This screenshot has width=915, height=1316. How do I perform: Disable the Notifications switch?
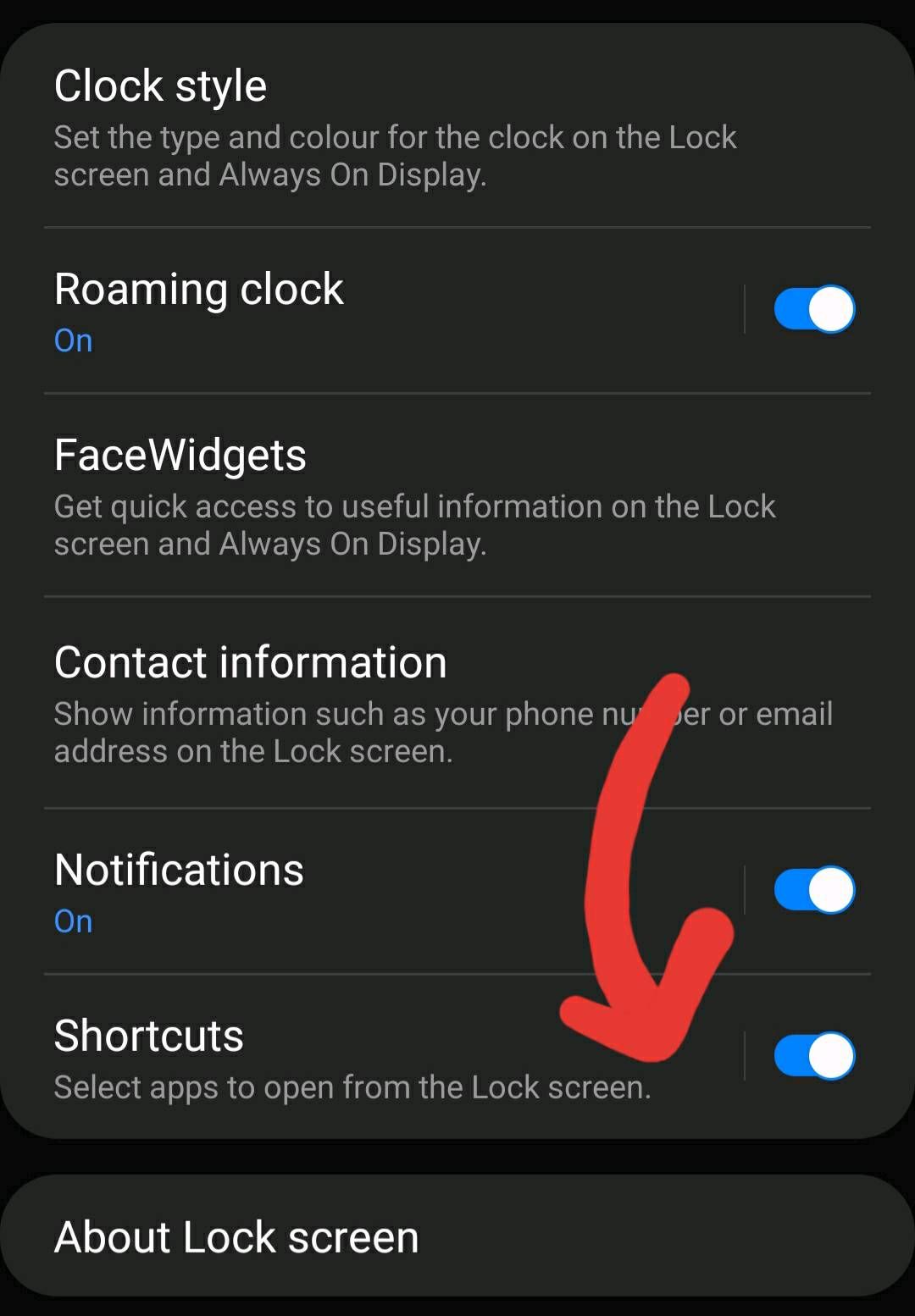pos(813,890)
